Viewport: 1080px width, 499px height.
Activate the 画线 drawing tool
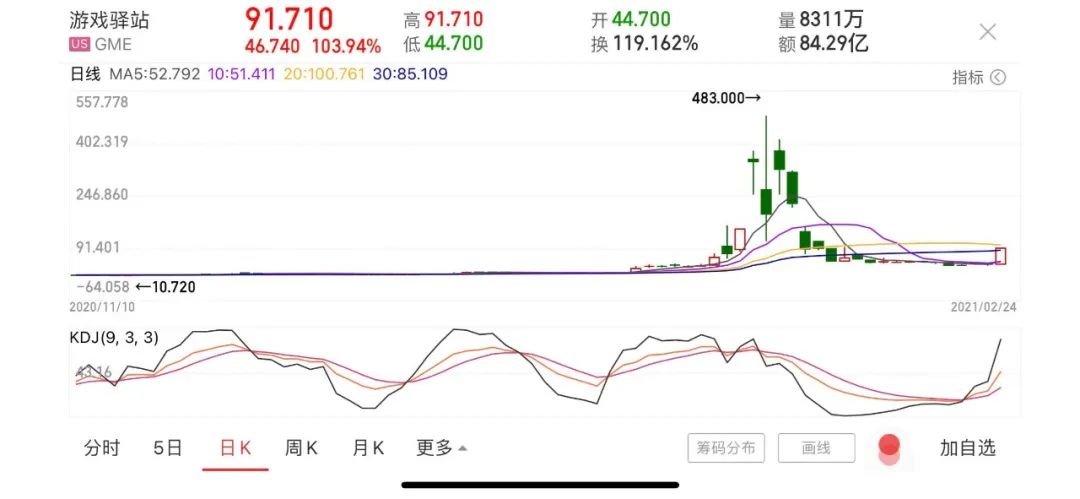tap(817, 448)
